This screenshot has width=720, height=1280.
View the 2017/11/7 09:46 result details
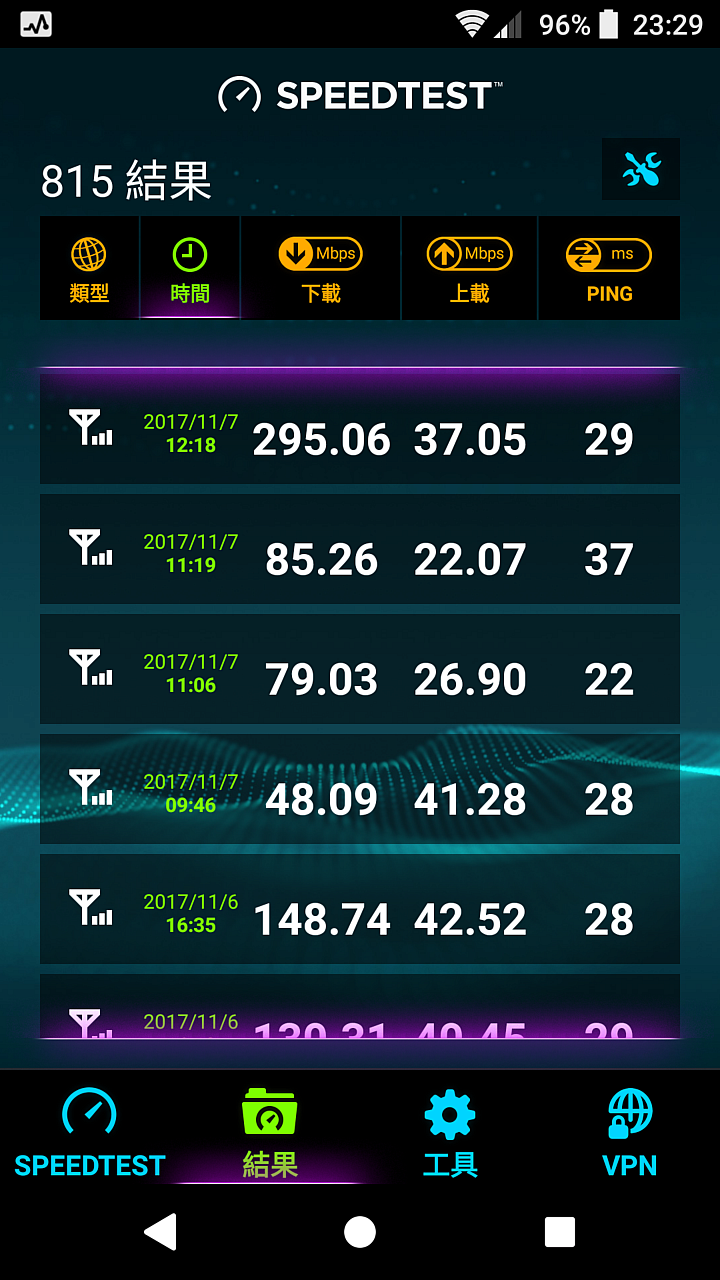point(360,790)
